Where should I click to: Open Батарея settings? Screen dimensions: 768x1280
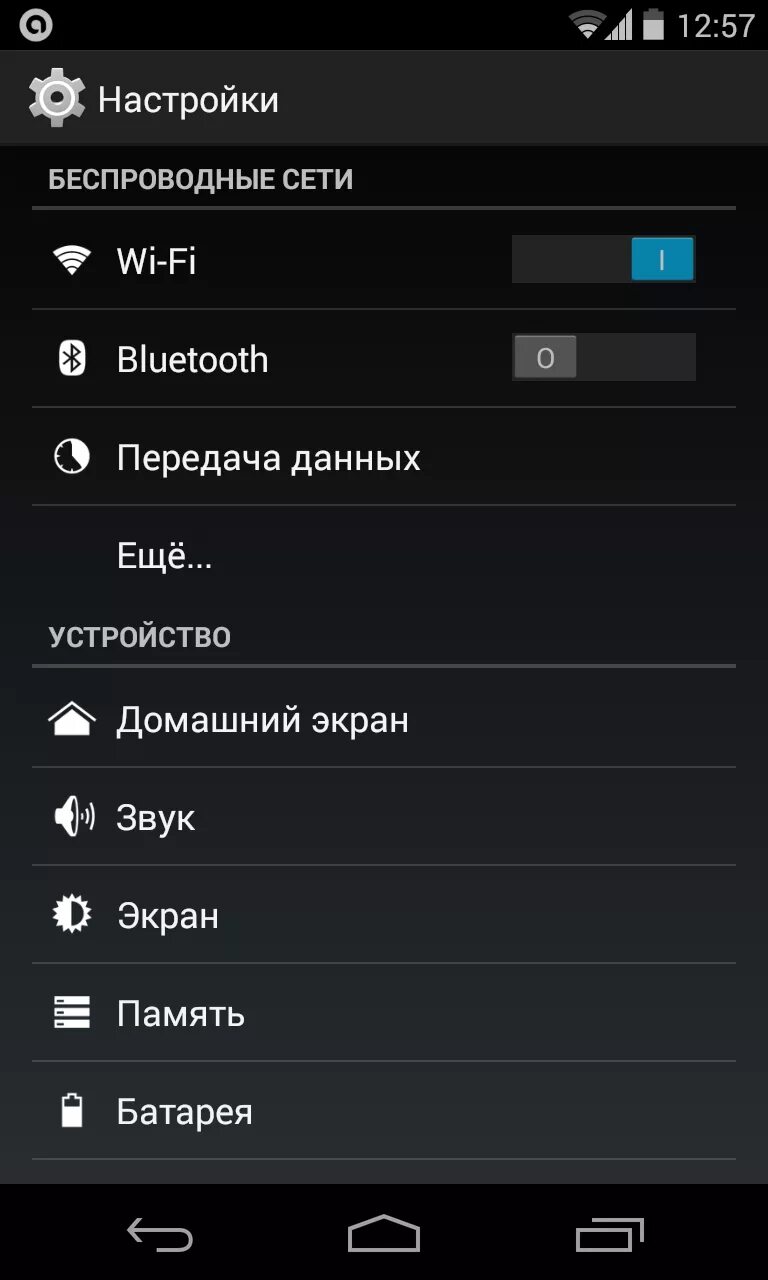pyautogui.click(x=384, y=1111)
